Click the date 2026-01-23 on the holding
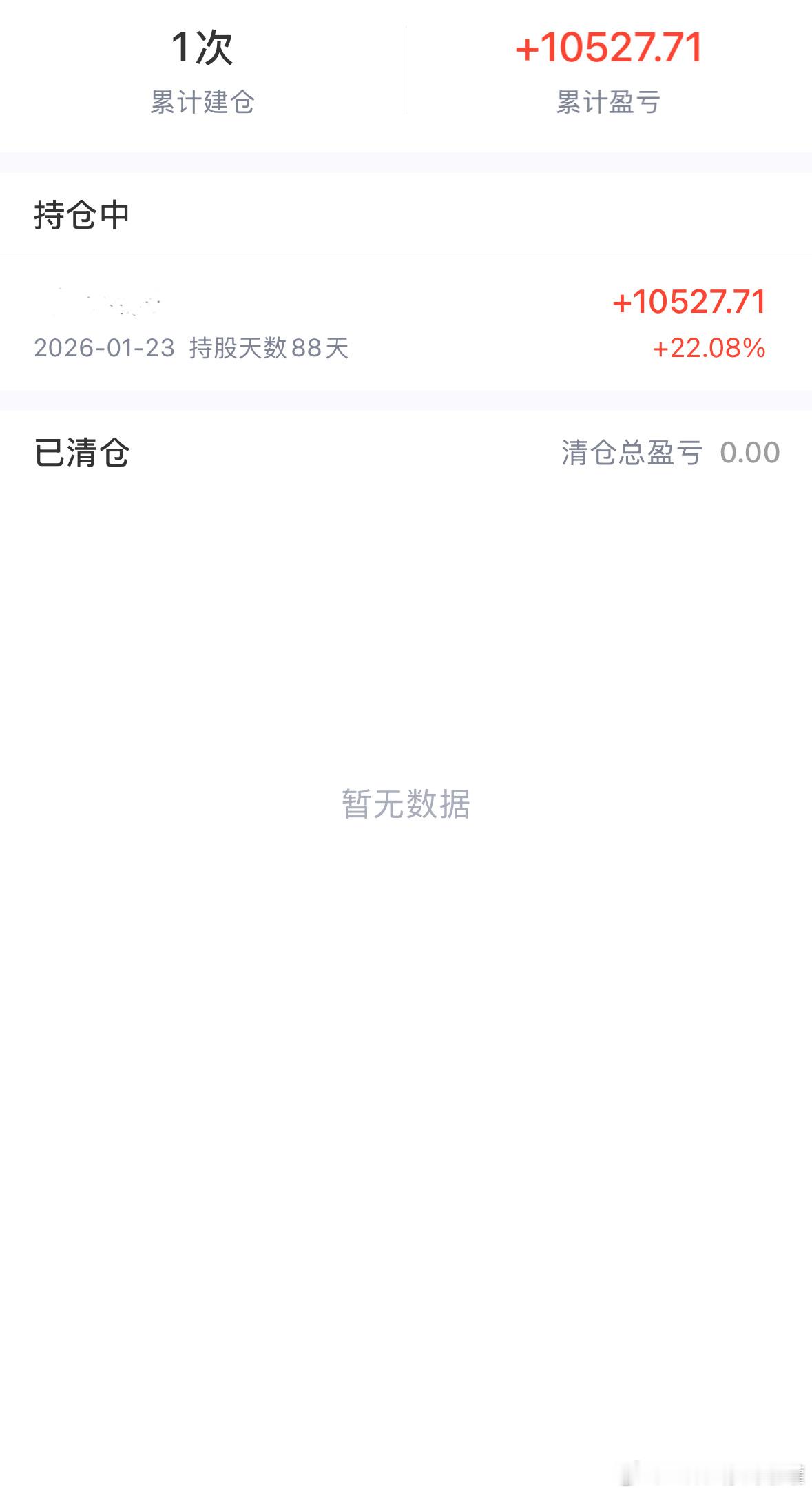This screenshot has height=1494, width=812. pyautogui.click(x=105, y=349)
